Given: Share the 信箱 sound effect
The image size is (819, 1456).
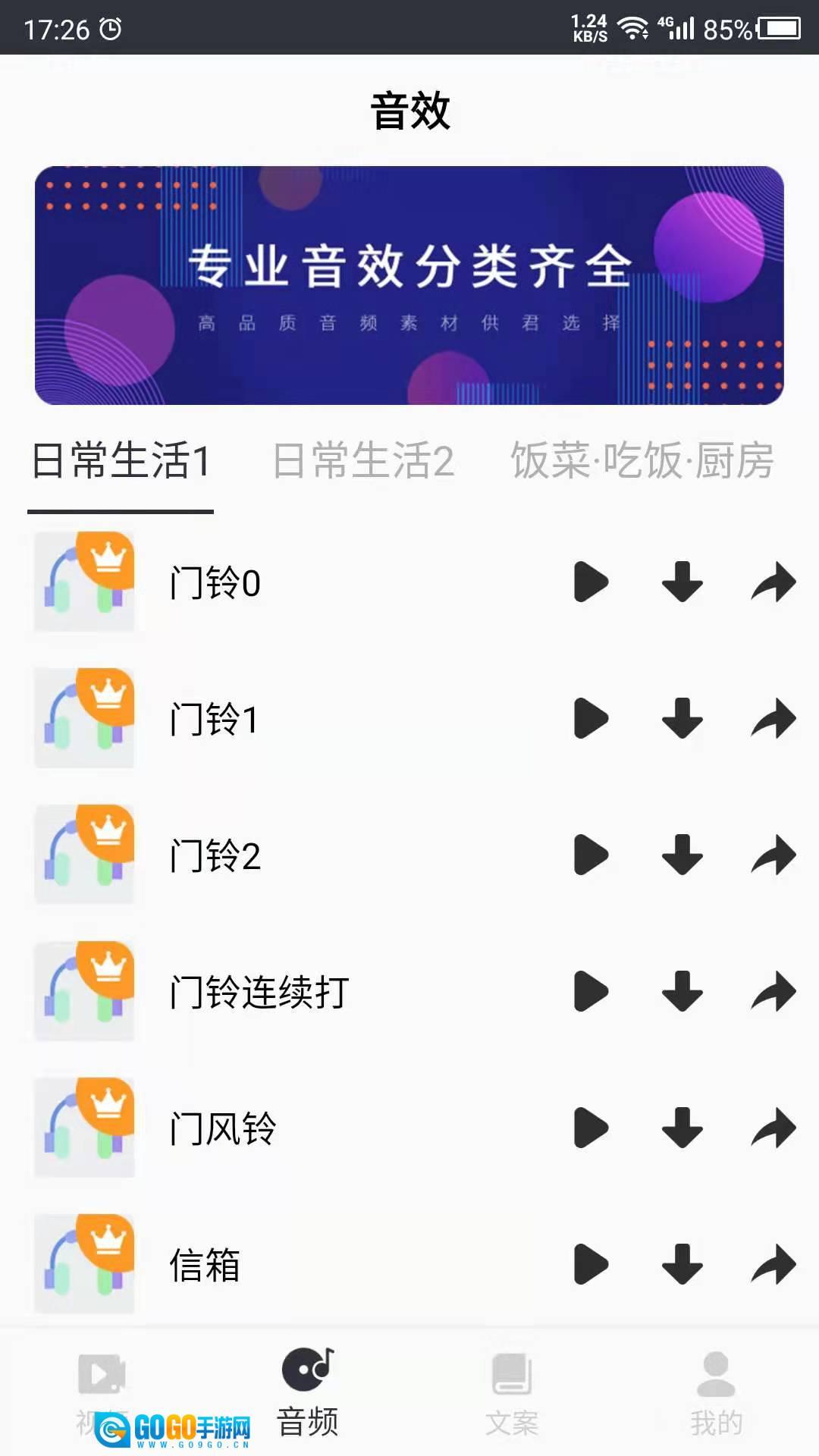Looking at the screenshot, I should pyautogui.click(x=773, y=1265).
